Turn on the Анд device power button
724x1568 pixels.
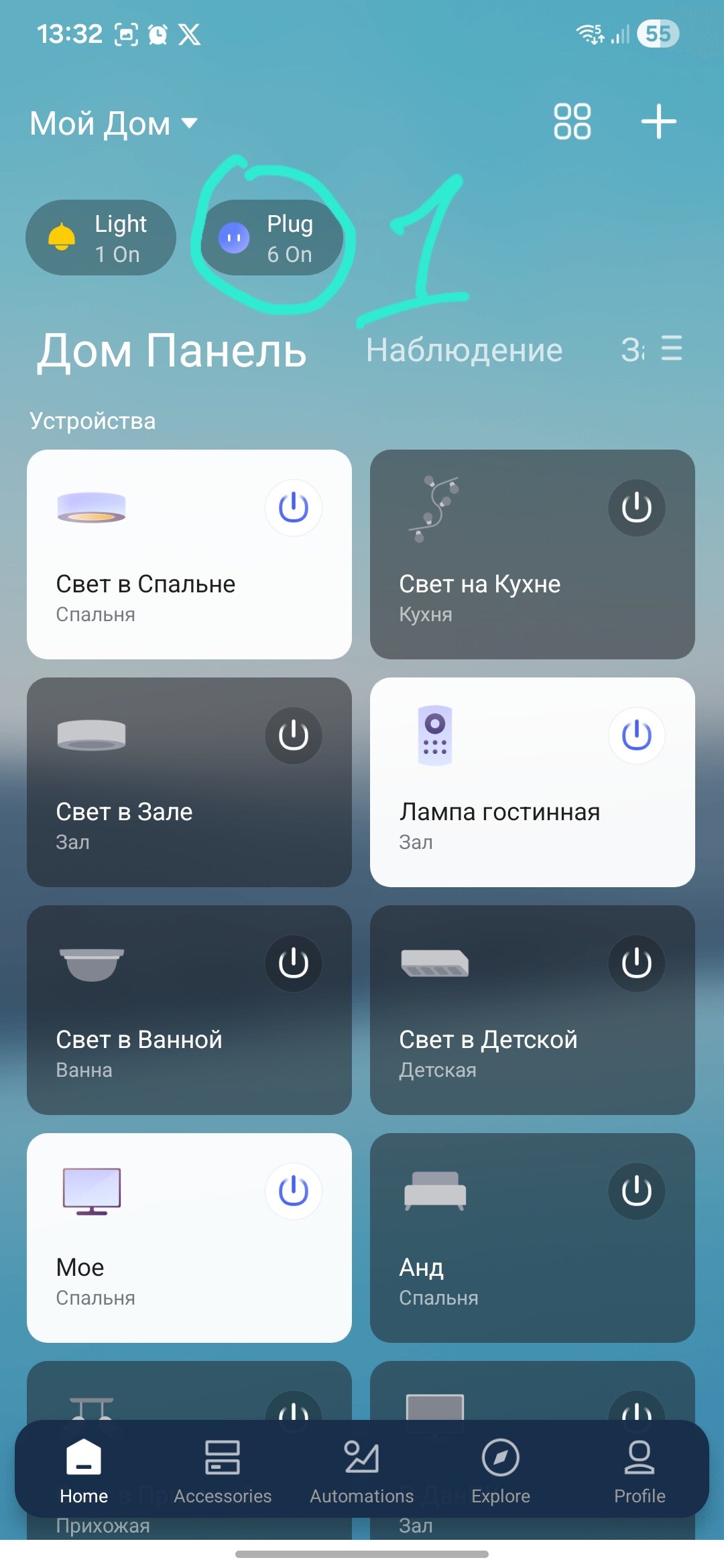coord(636,1191)
